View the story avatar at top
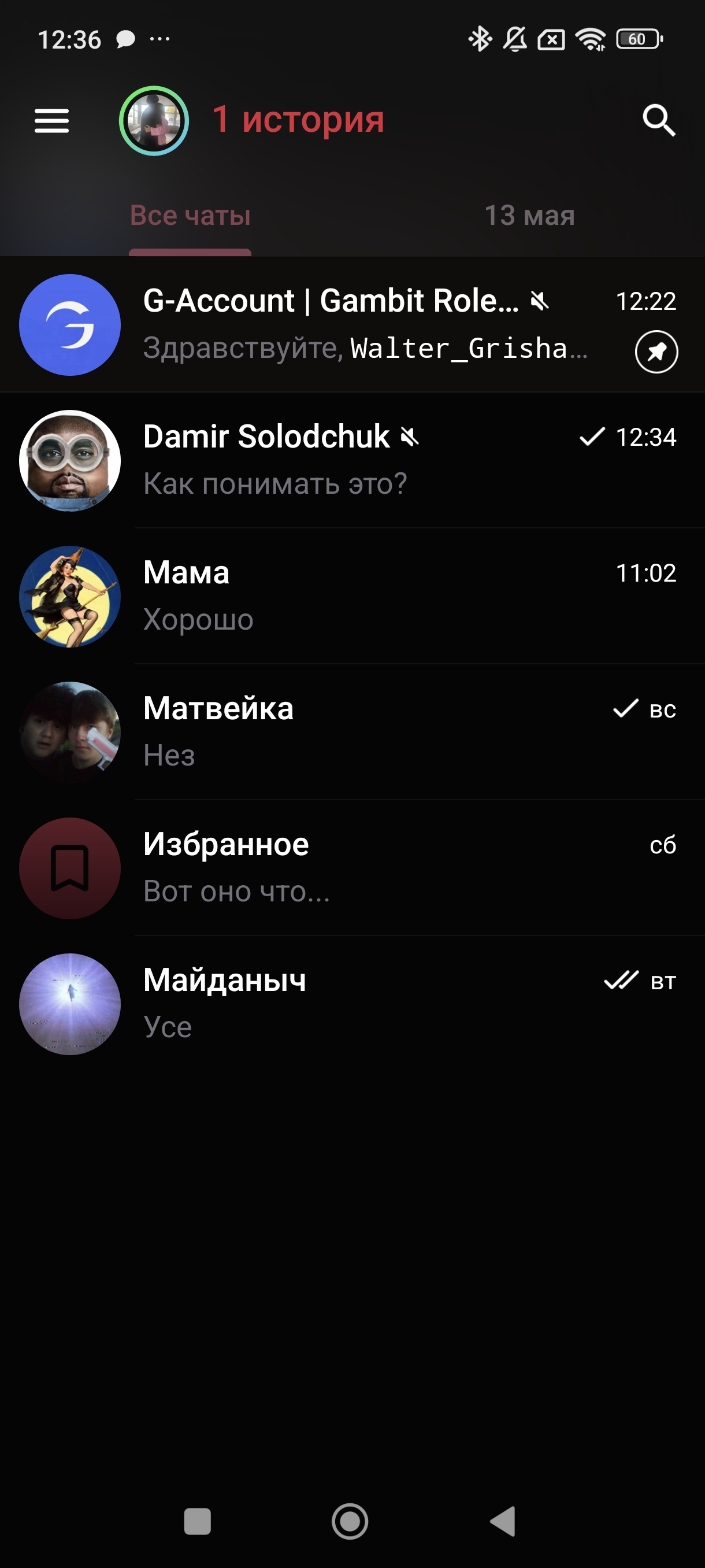Viewport: 705px width, 1568px height. (154, 120)
